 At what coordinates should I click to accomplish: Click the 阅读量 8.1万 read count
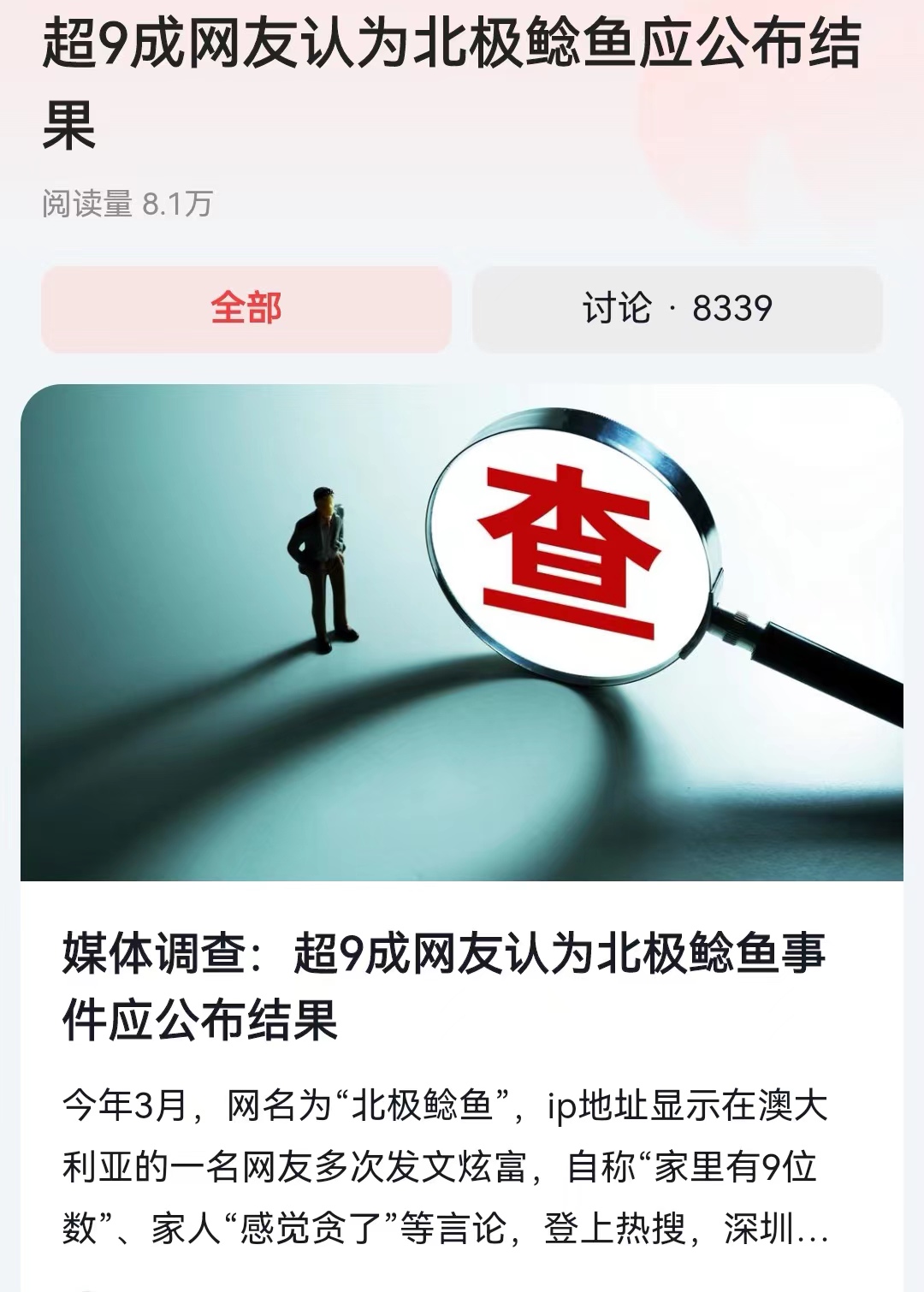[x=128, y=200]
